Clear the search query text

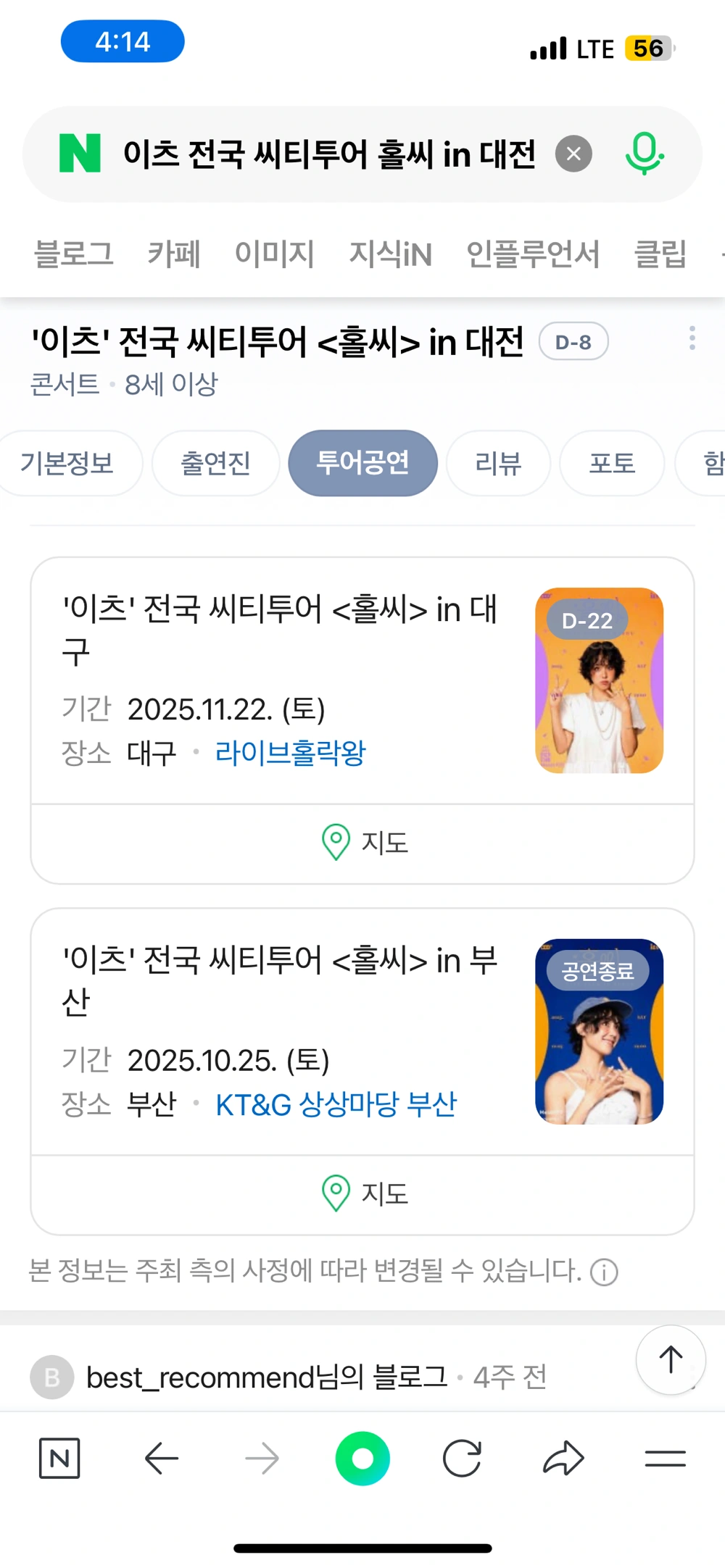click(573, 154)
